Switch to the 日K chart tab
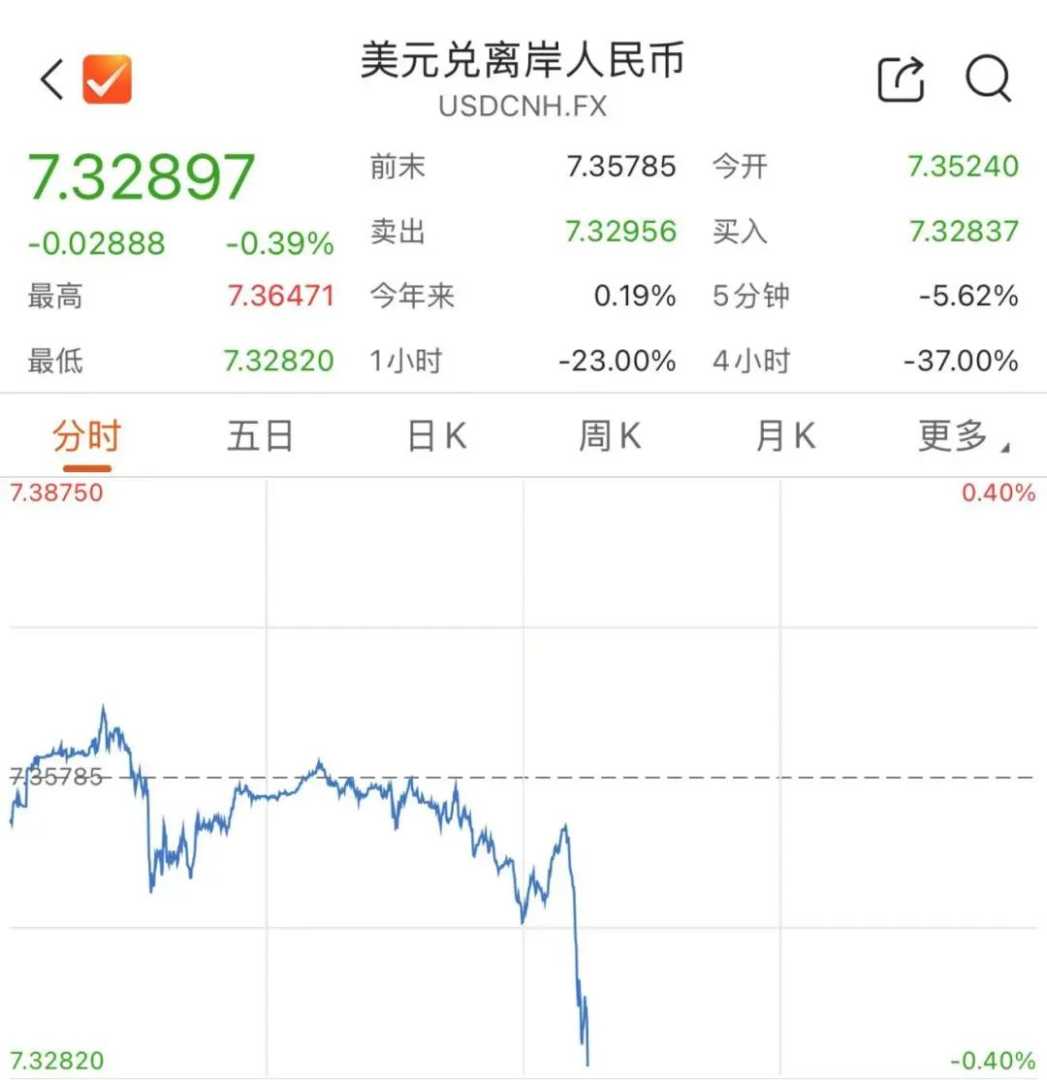Viewport: 1047px width, 1080px height. pyautogui.click(x=437, y=437)
